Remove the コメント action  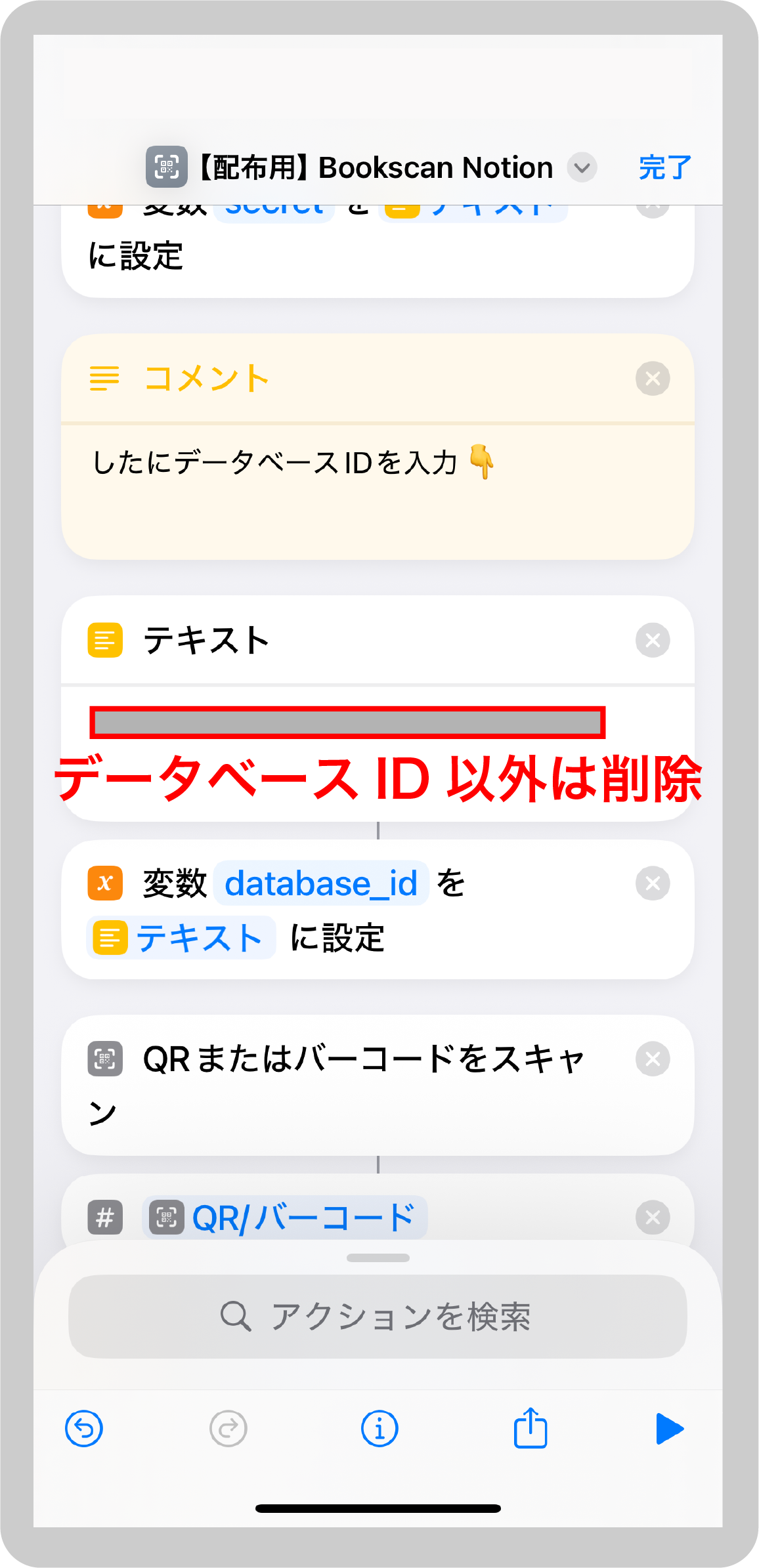pyautogui.click(x=653, y=379)
